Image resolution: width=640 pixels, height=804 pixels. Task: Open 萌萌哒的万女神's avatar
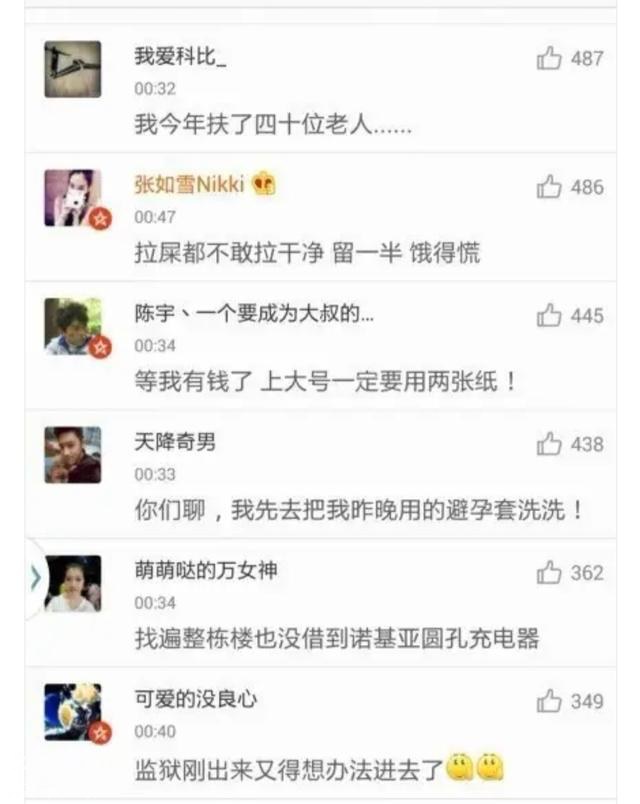pos(73,583)
